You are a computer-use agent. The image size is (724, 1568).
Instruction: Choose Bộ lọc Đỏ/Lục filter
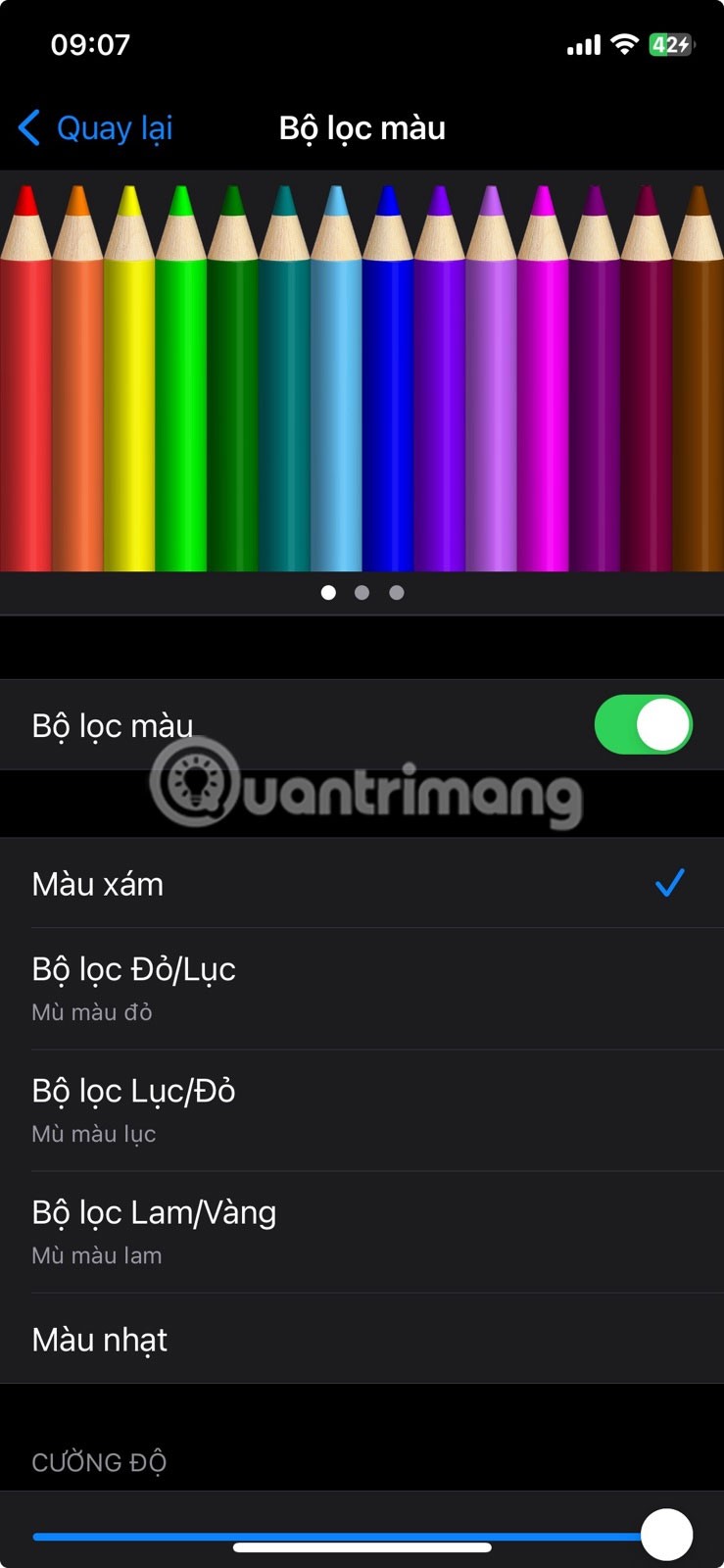click(x=361, y=988)
